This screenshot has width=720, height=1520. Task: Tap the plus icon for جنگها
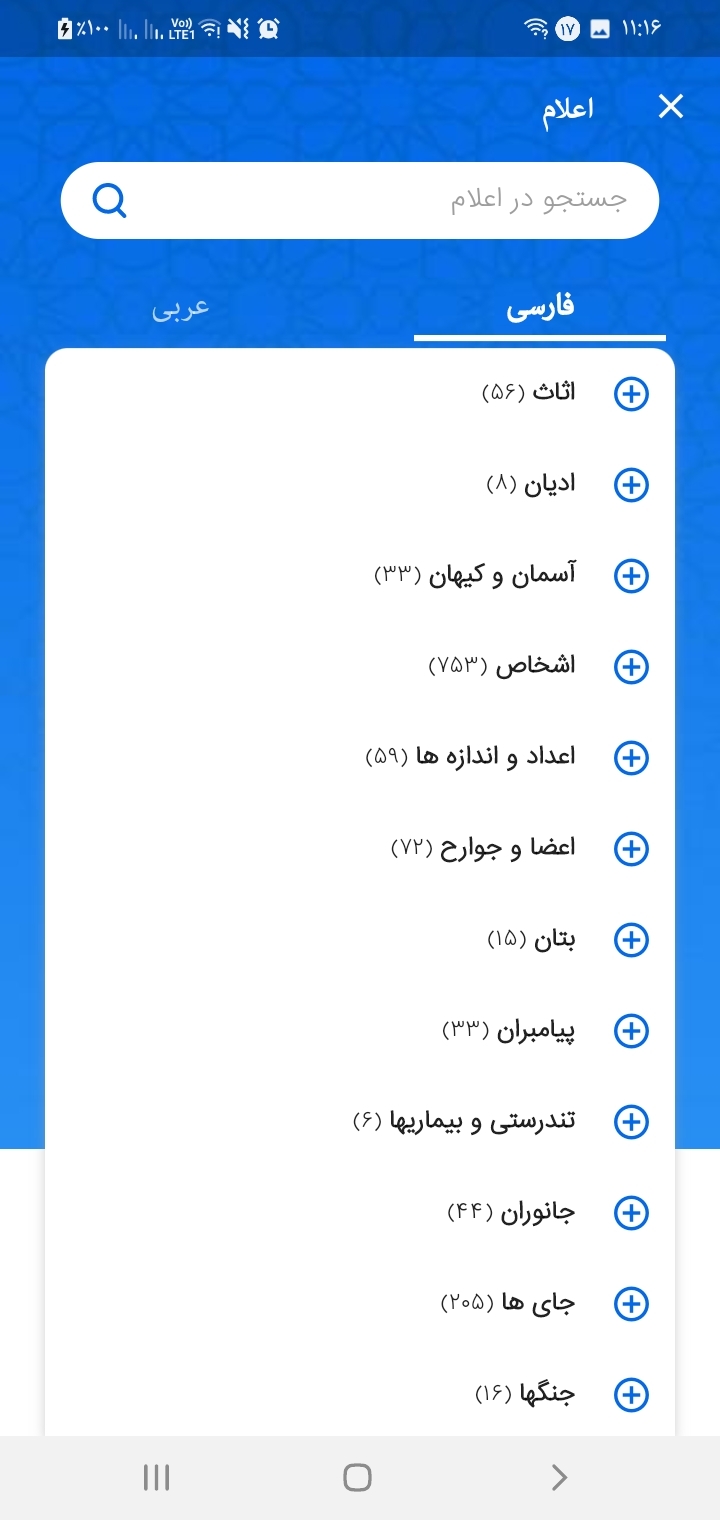coord(631,1394)
